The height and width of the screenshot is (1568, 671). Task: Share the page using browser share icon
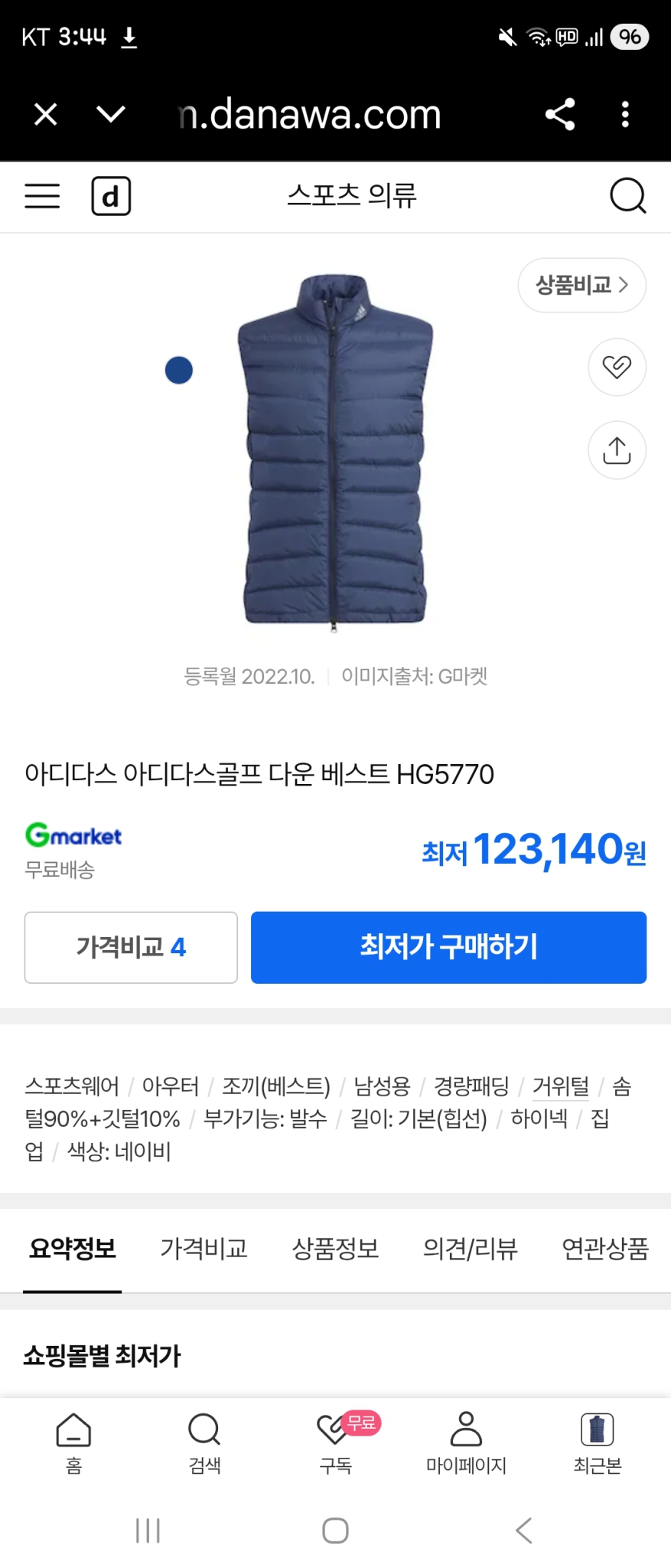click(x=561, y=113)
